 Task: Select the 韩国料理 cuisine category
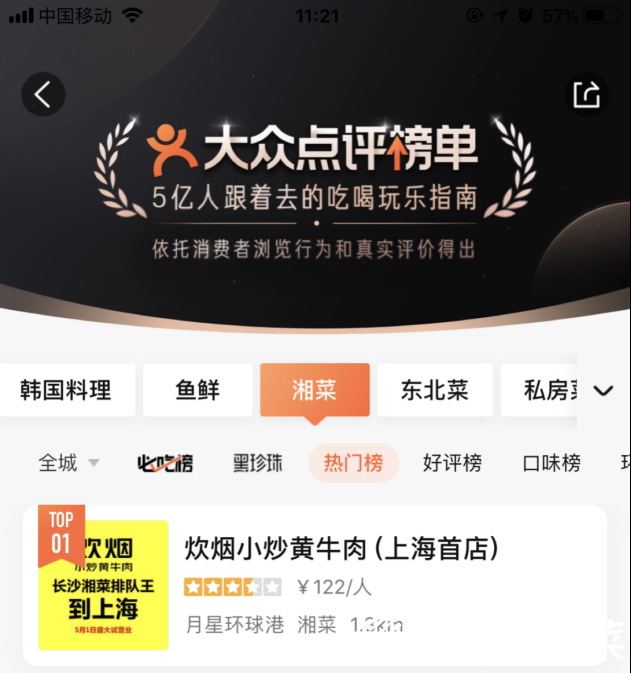66,390
